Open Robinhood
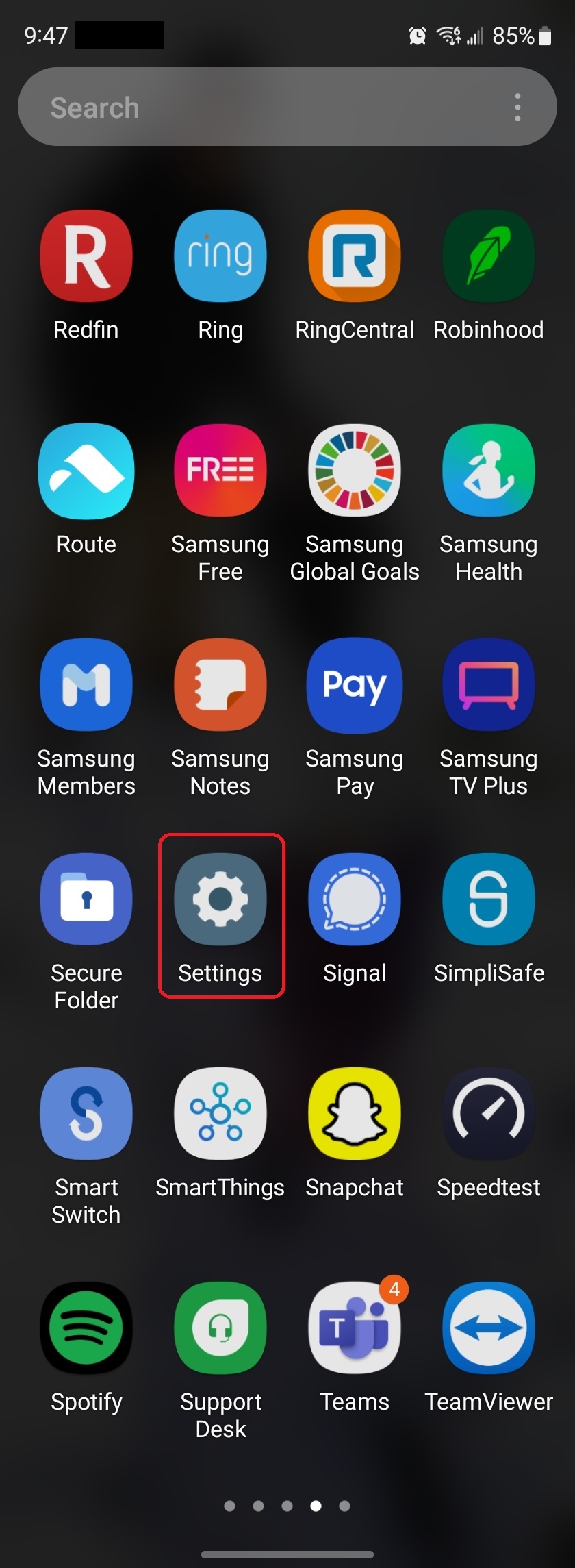 pos(489,256)
